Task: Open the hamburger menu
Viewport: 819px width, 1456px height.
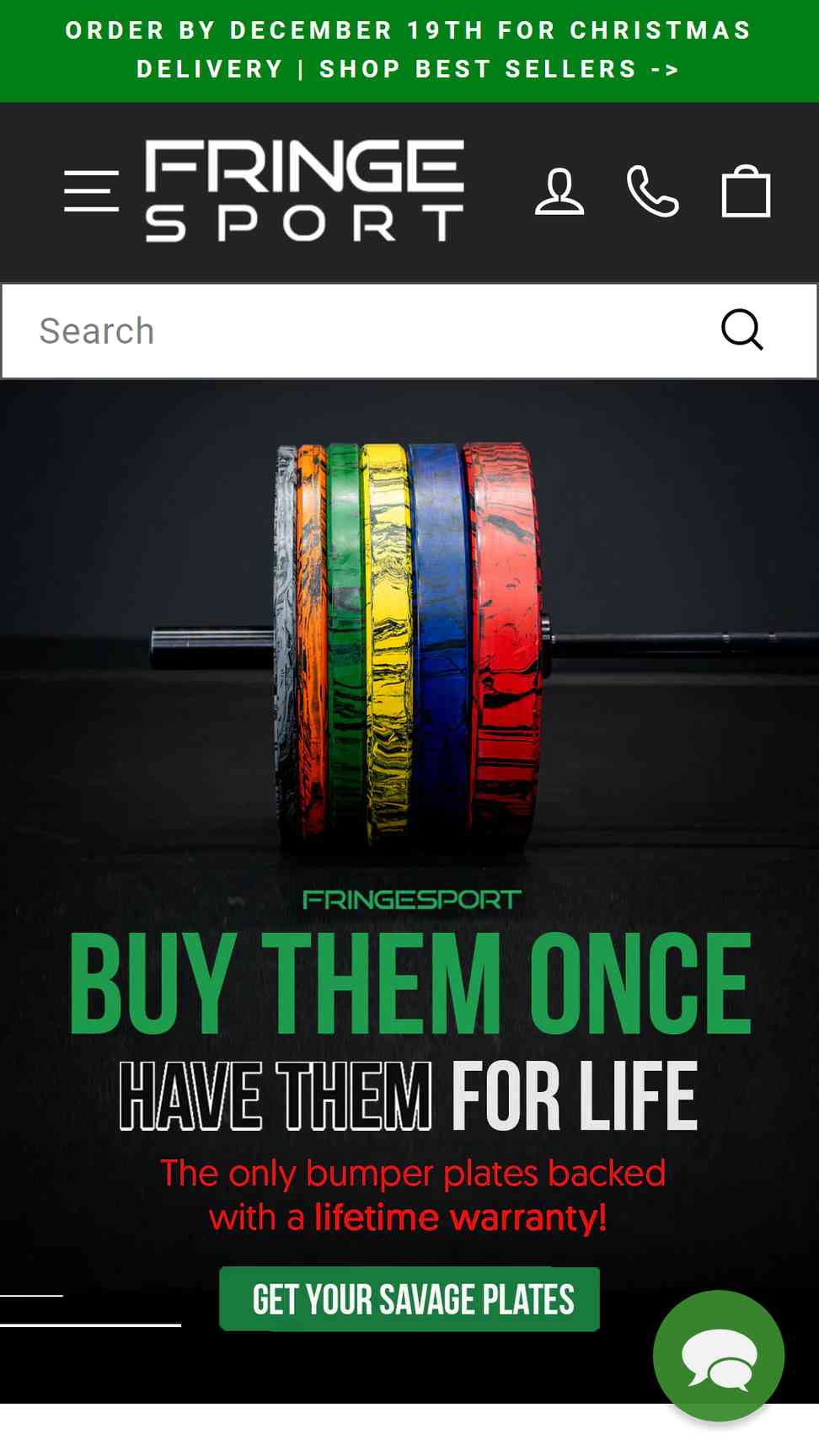Action: [91, 190]
